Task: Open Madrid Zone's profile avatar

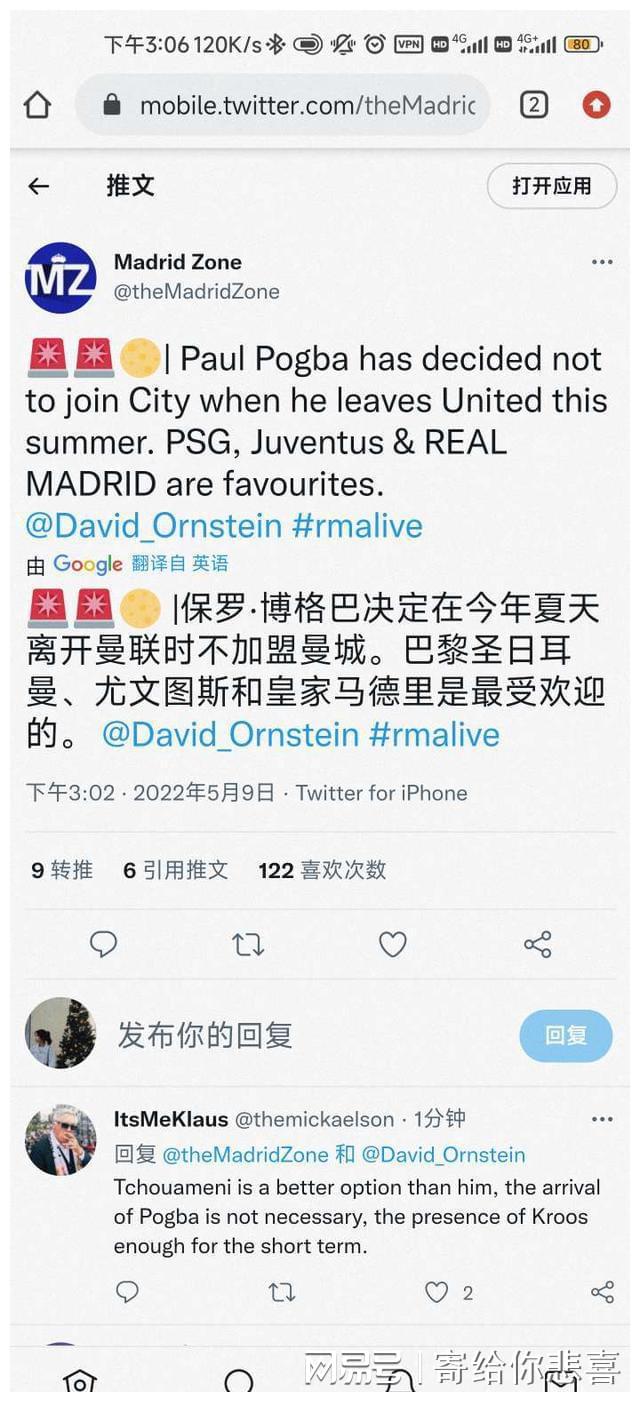Action: coord(61,277)
